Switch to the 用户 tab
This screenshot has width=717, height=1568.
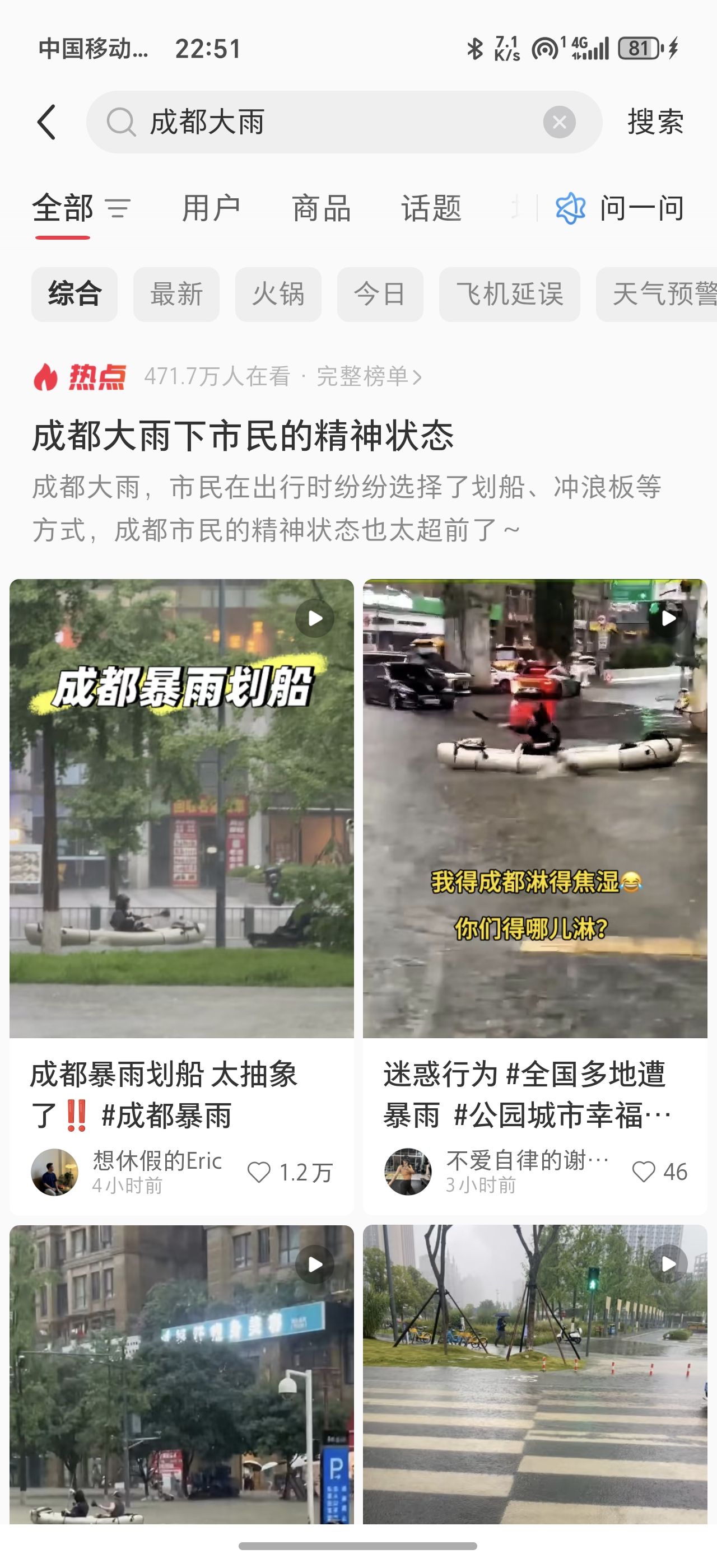(x=211, y=209)
